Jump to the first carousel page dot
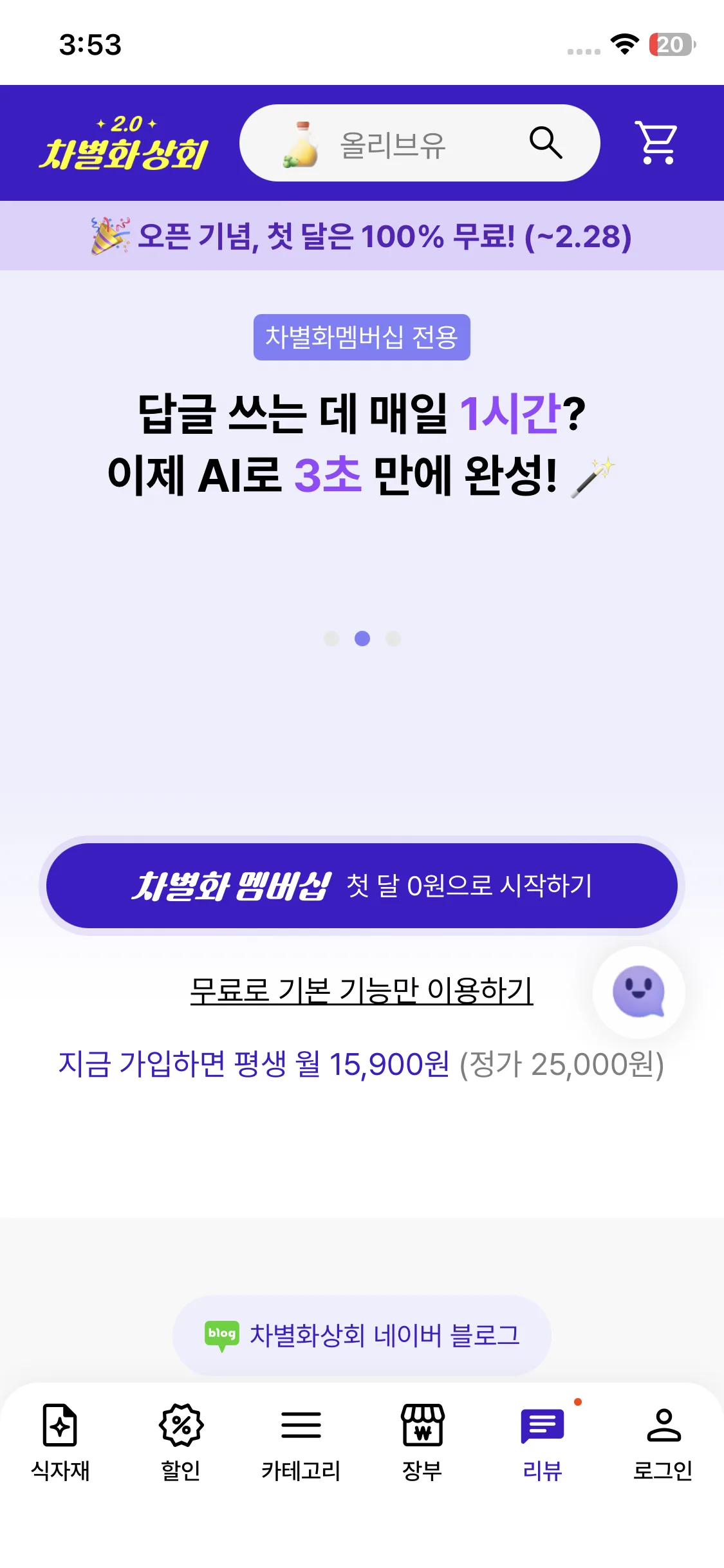 [331, 639]
